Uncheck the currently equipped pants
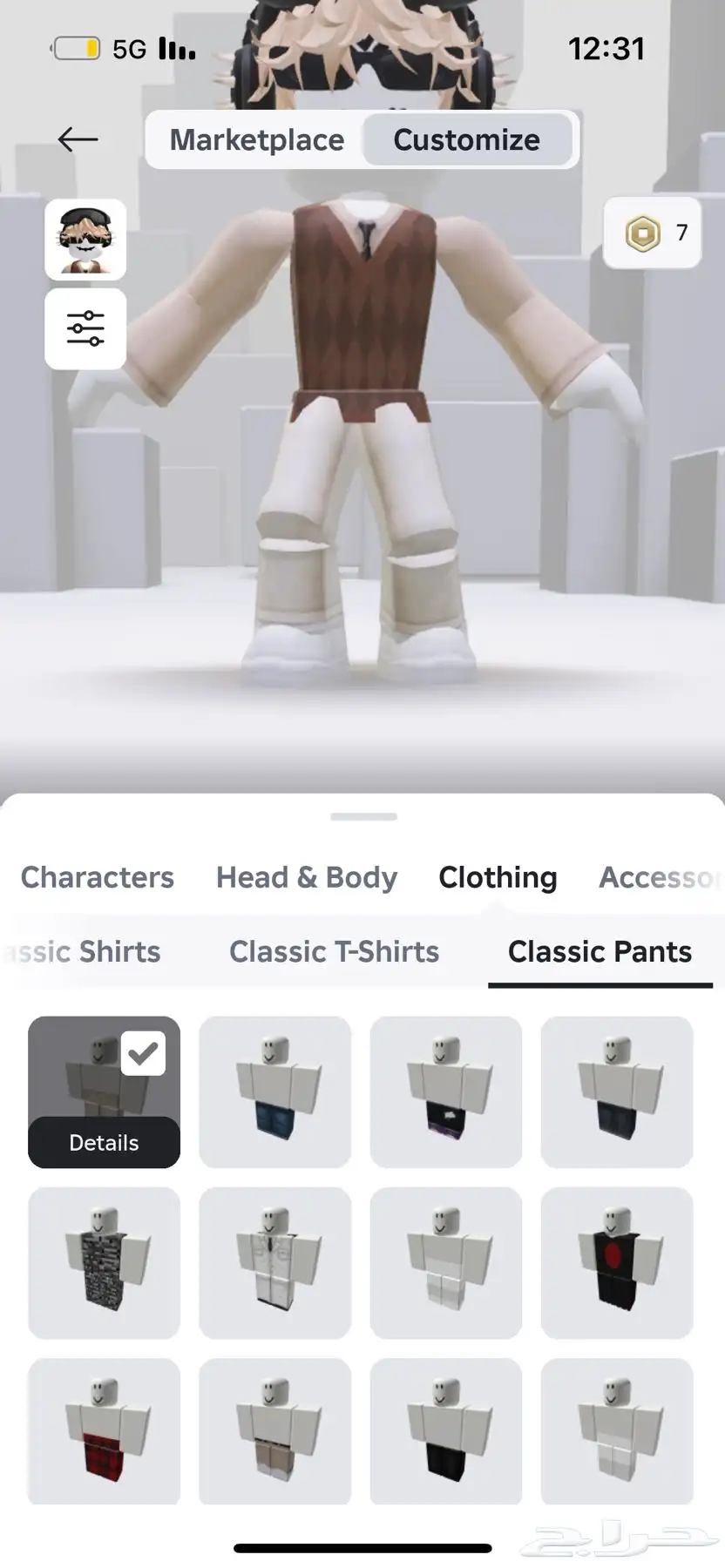The width and height of the screenshot is (725, 1568). [x=143, y=1054]
